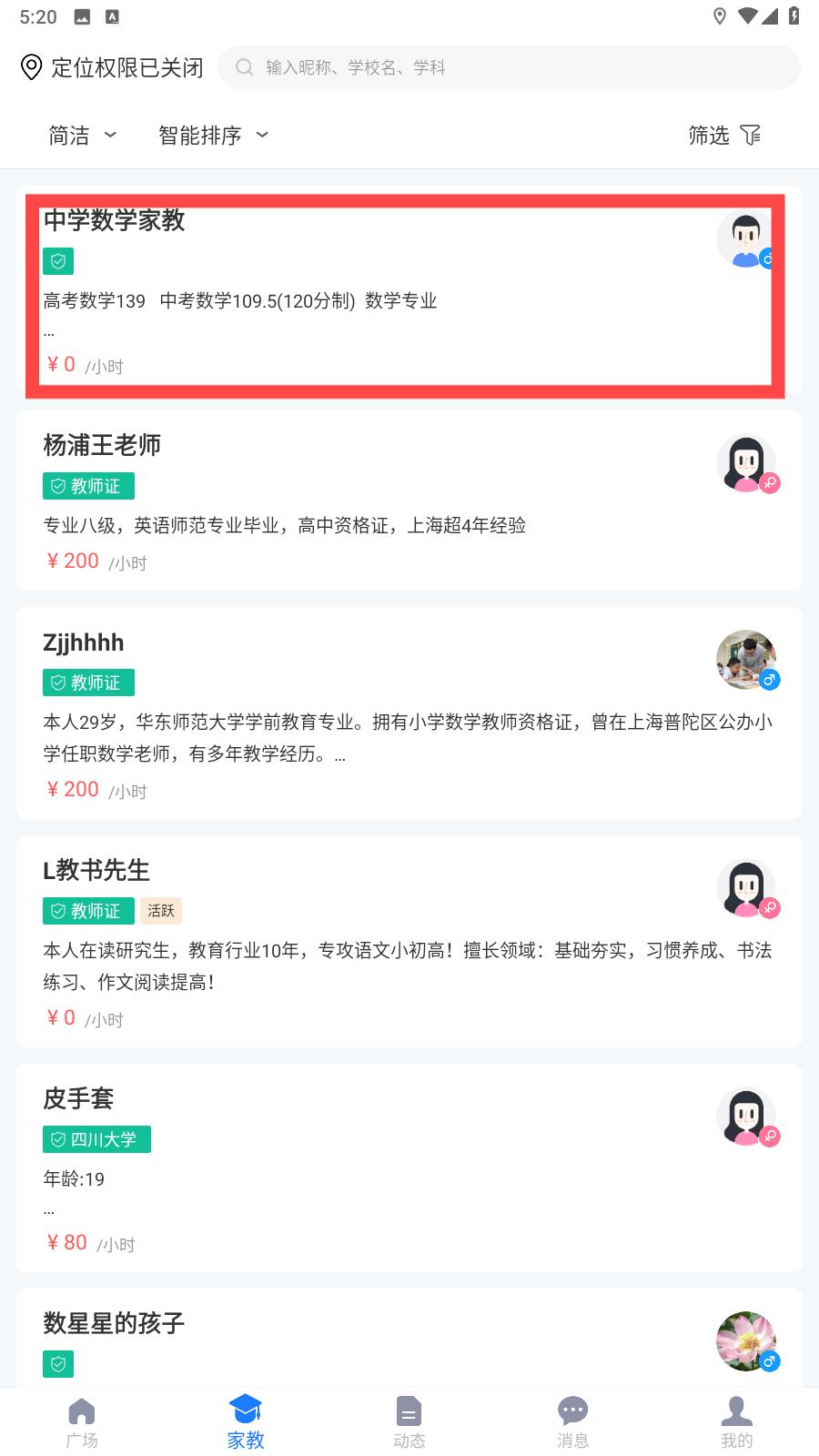The height and width of the screenshot is (1456, 819).
Task: Open the 皮手套 tutor card
Action: (x=409, y=1168)
